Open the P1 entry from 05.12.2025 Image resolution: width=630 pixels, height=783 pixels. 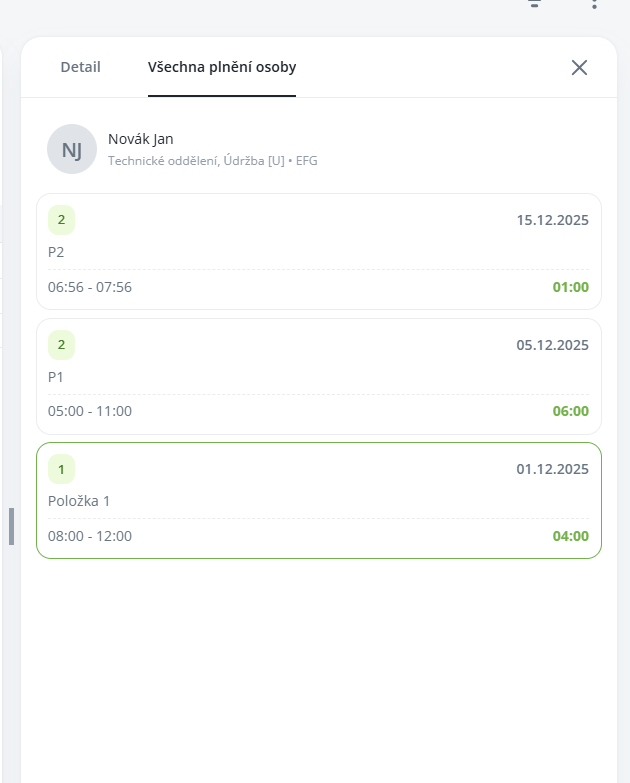coord(318,376)
